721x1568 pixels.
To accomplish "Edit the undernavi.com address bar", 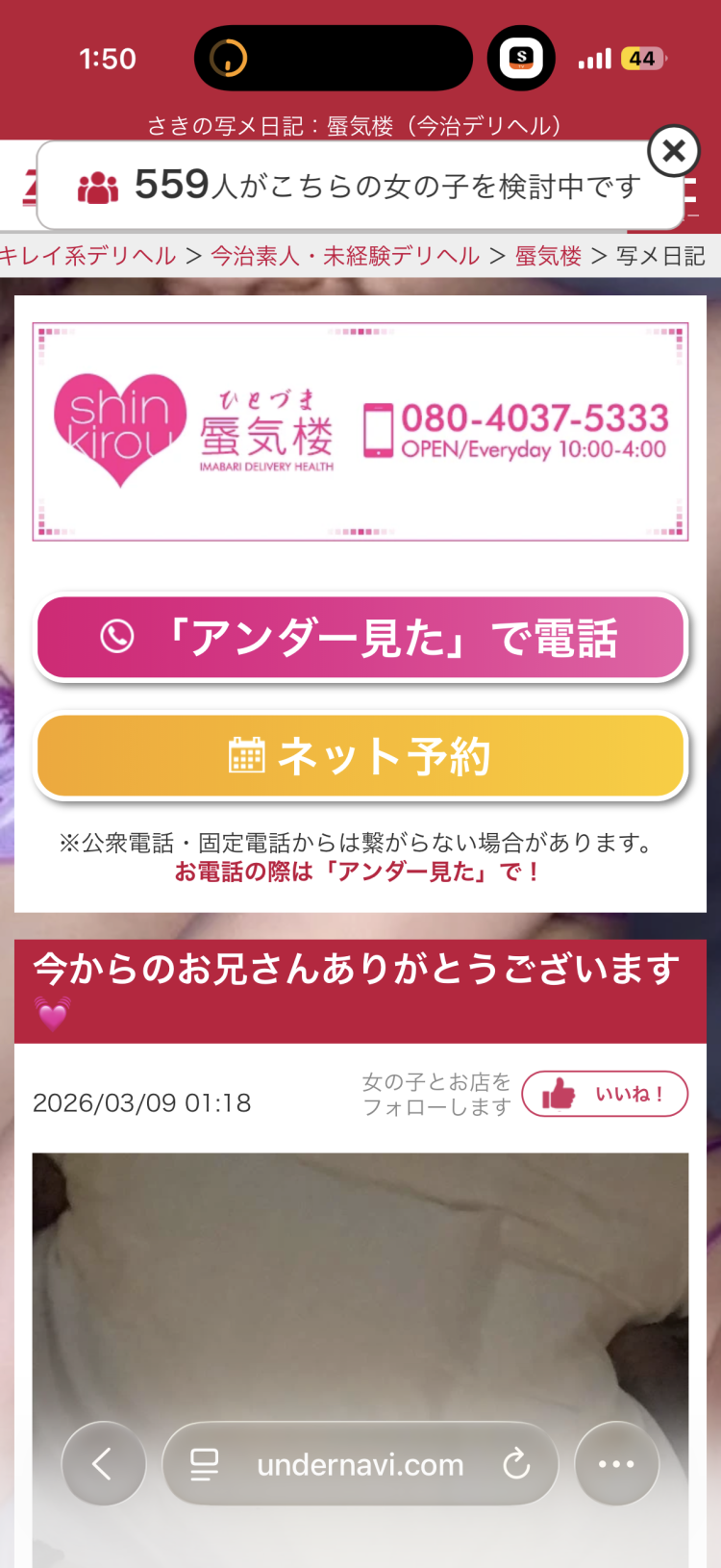I will point(360,1464).
